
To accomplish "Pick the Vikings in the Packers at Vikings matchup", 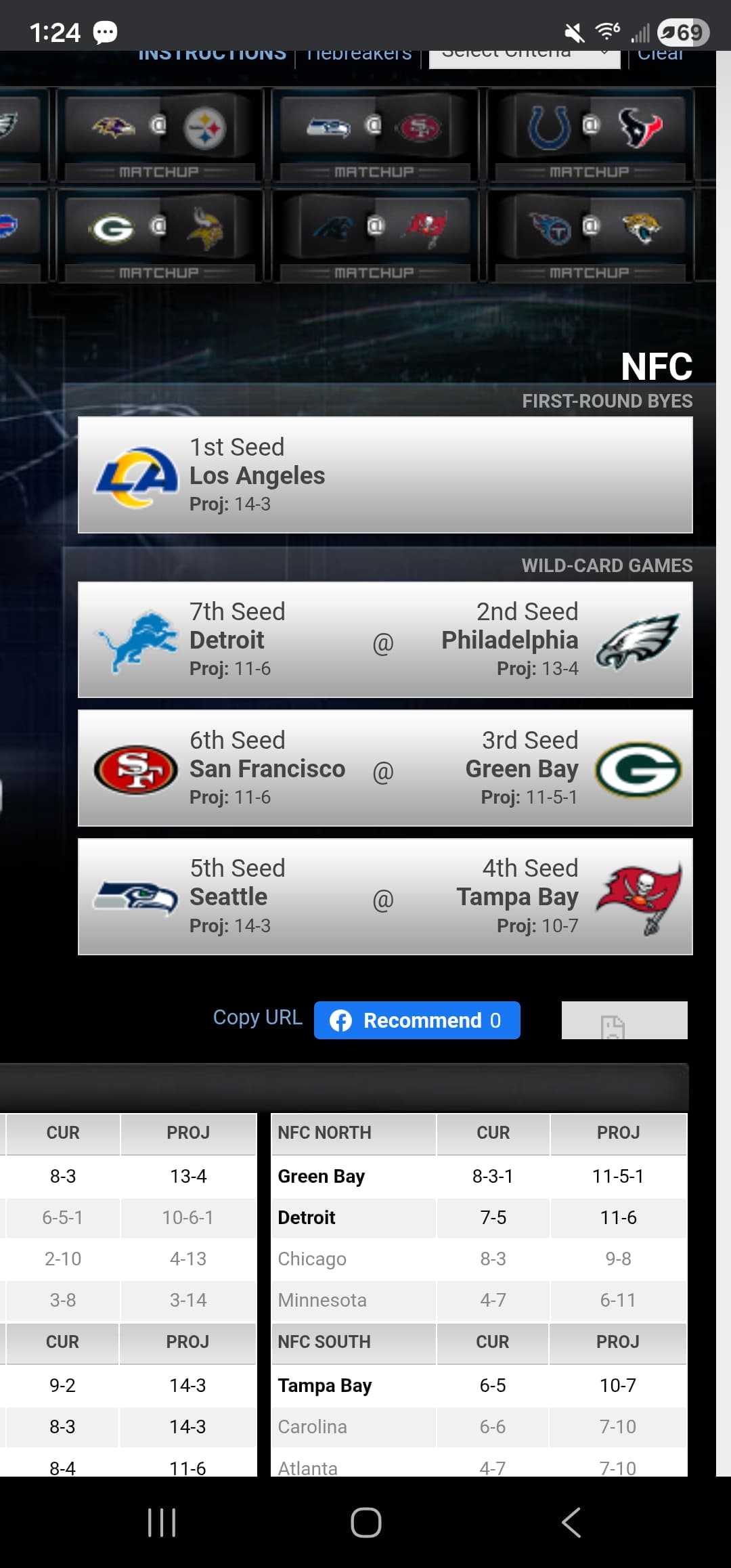I will [205, 228].
